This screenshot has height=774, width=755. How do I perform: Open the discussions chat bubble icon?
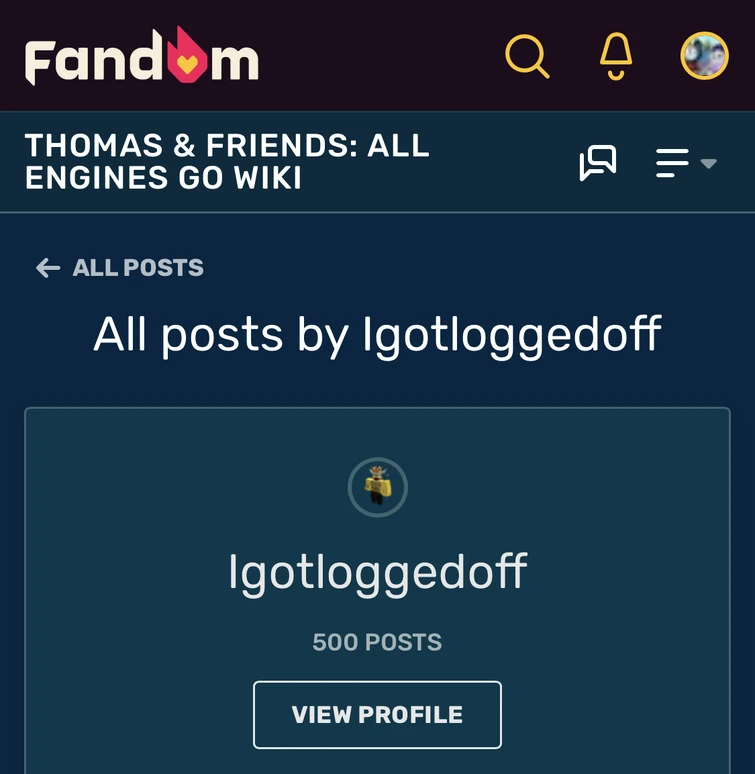click(599, 162)
